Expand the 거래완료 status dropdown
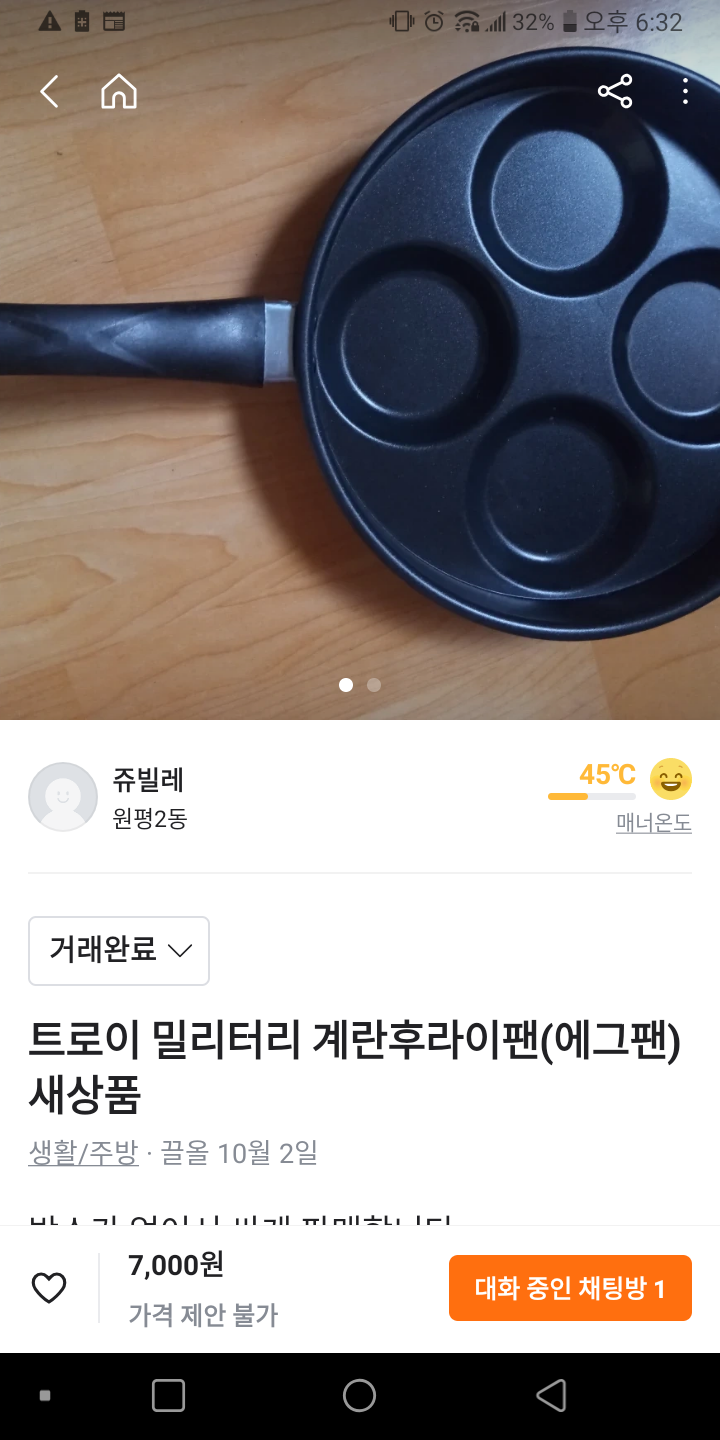This screenshot has height=1440, width=720. 119,950
